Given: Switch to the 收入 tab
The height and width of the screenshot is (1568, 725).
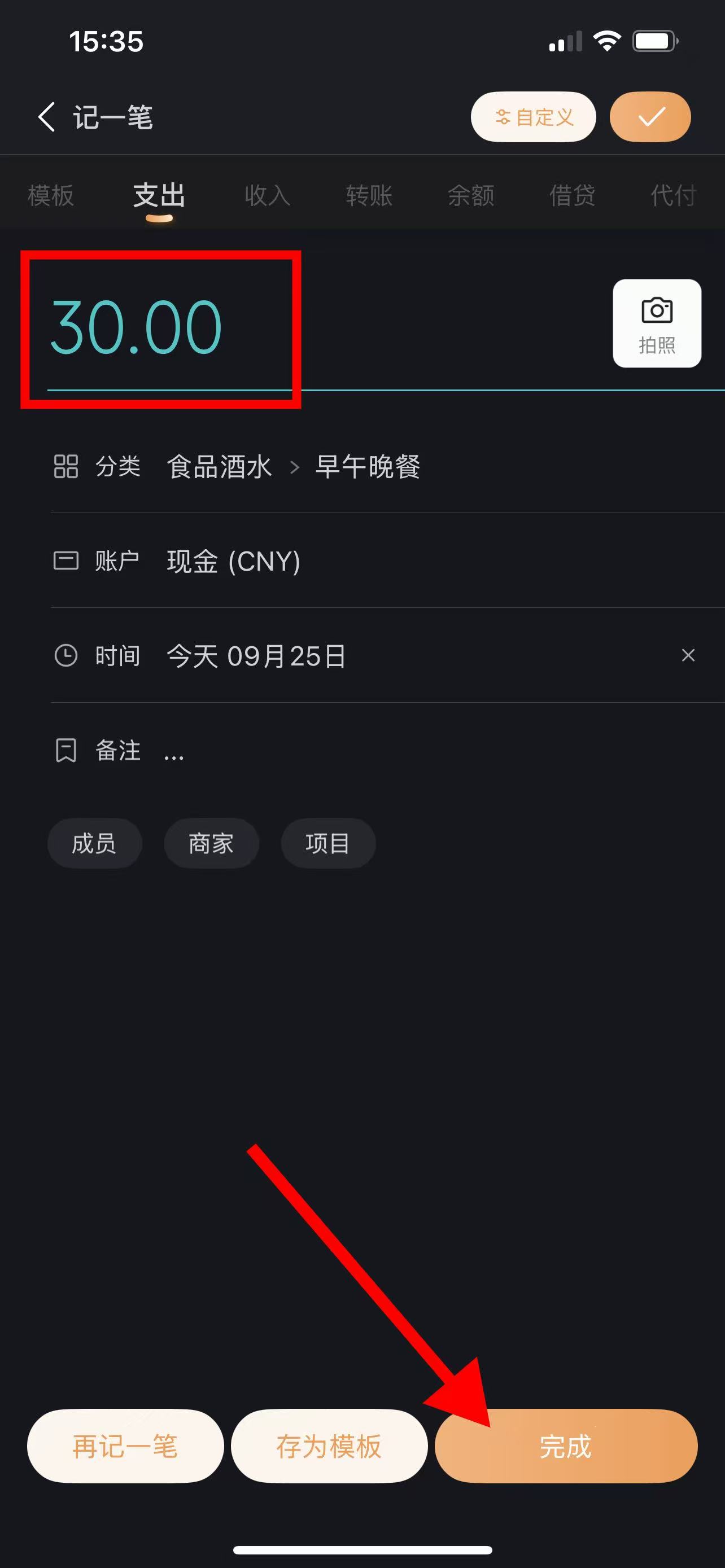Looking at the screenshot, I should tap(267, 195).
